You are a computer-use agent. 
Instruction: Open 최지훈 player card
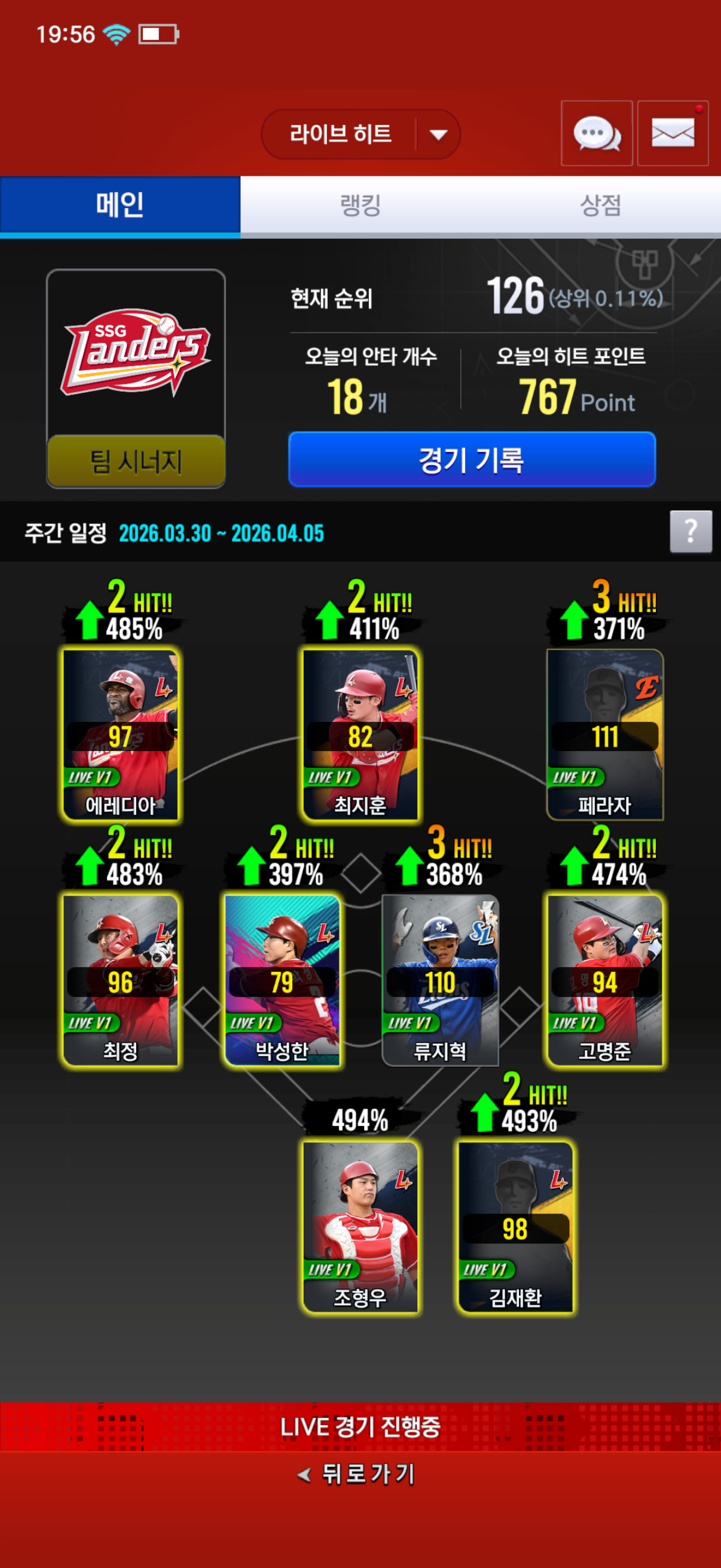click(360, 735)
